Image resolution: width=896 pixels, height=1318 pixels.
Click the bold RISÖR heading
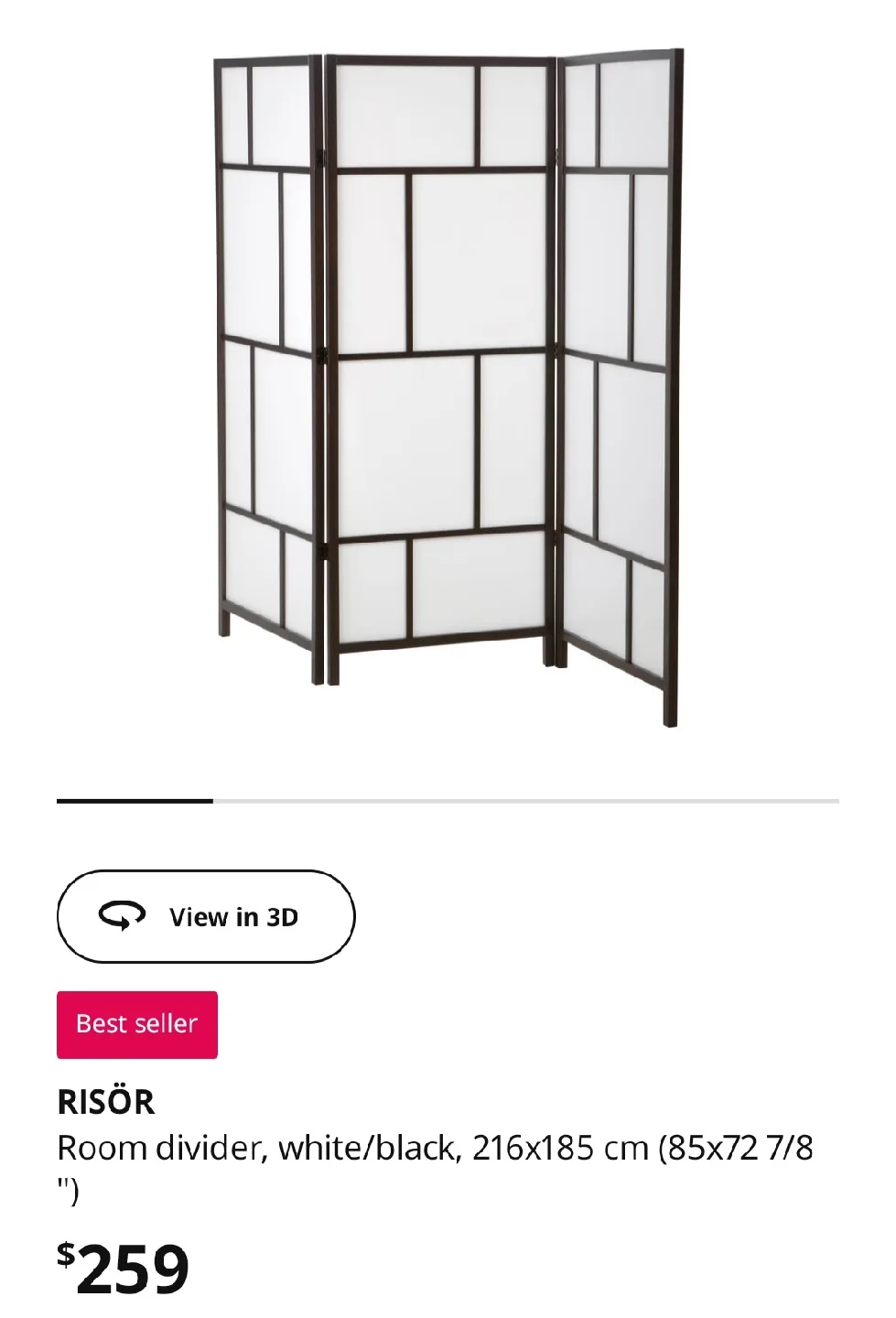[x=106, y=1103]
